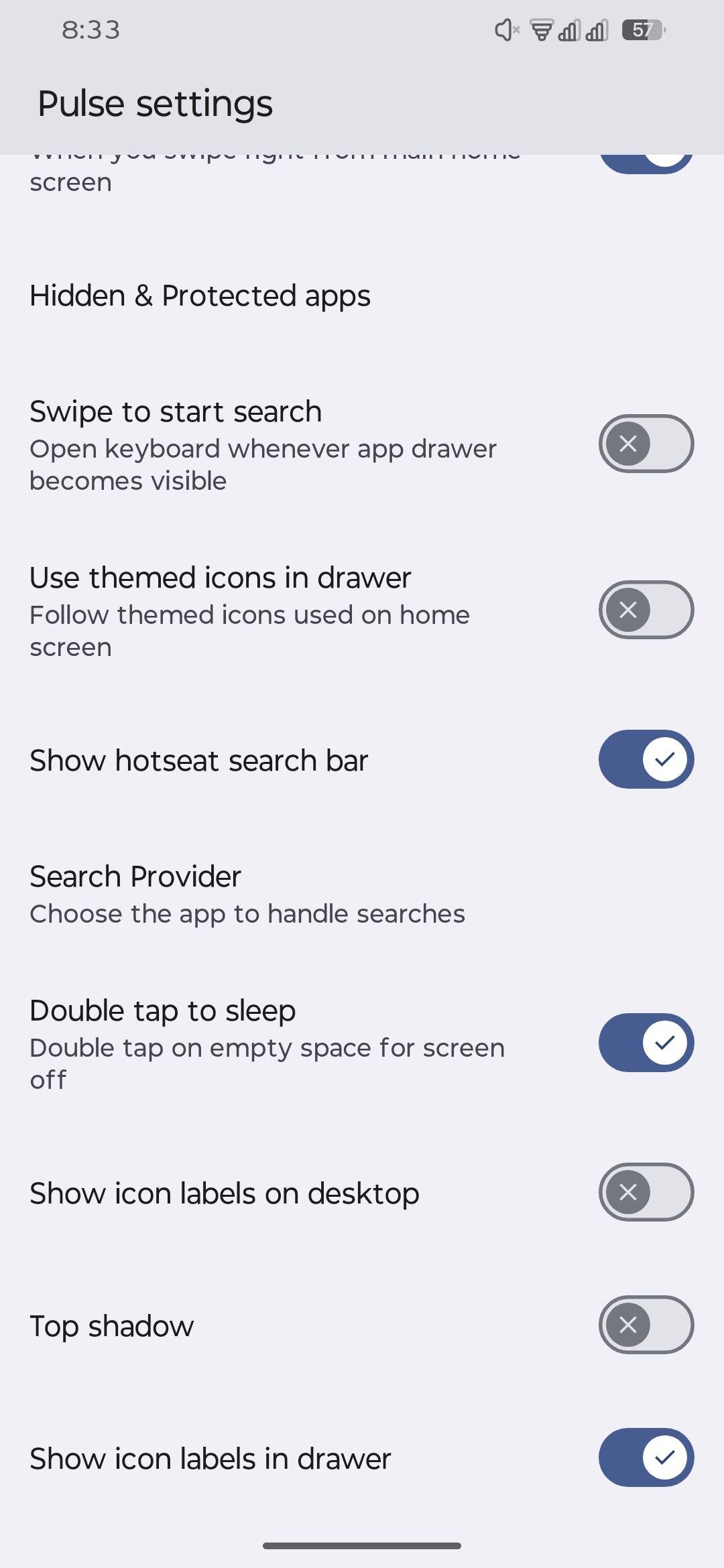Enable Show icon labels on desktop

tap(646, 1192)
